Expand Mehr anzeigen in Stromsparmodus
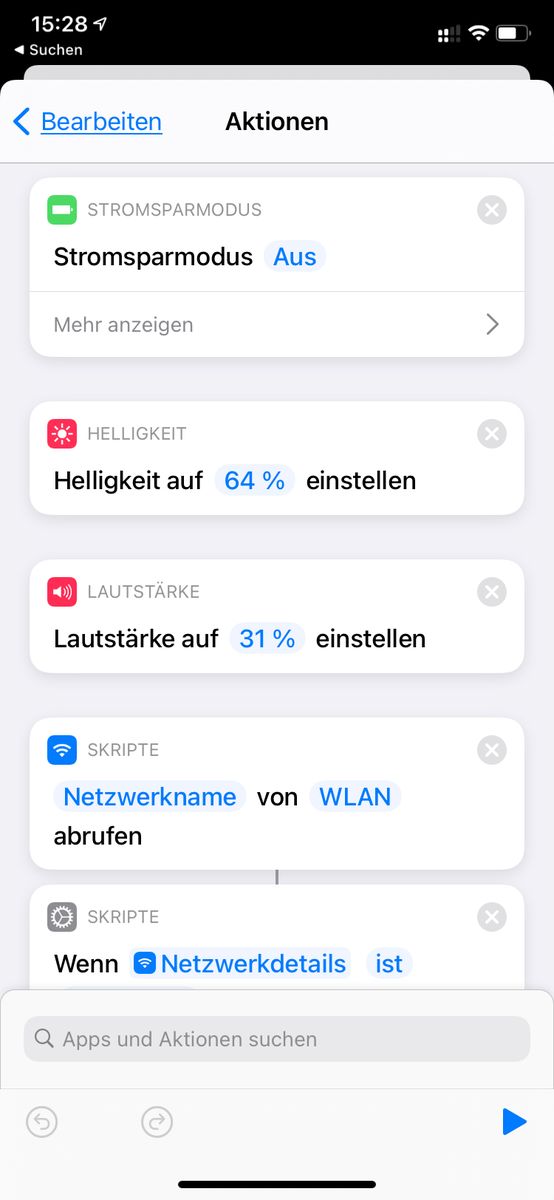554x1200 pixels. click(x=277, y=324)
